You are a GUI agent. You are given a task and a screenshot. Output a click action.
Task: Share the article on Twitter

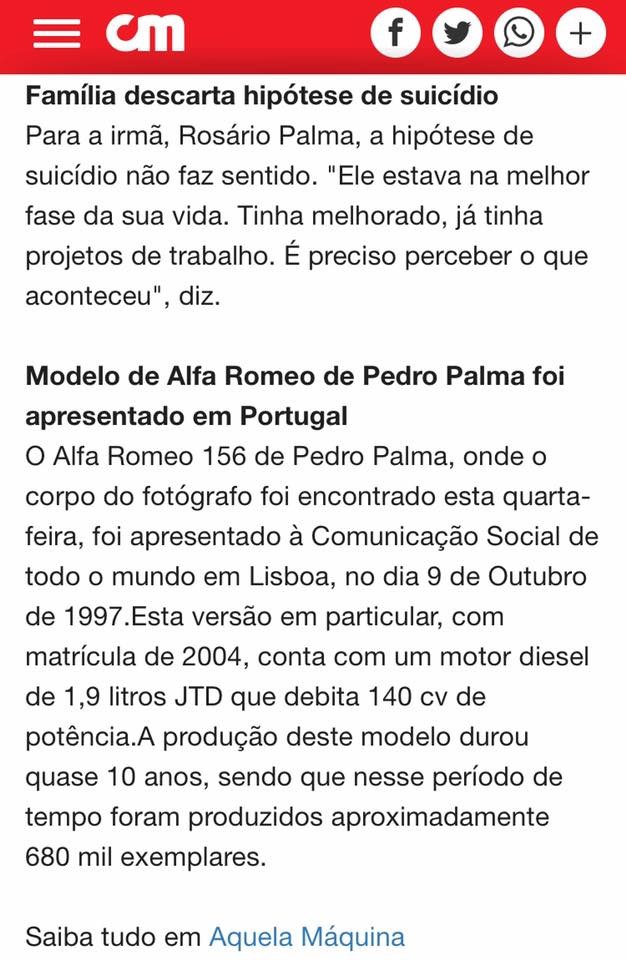tap(458, 34)
